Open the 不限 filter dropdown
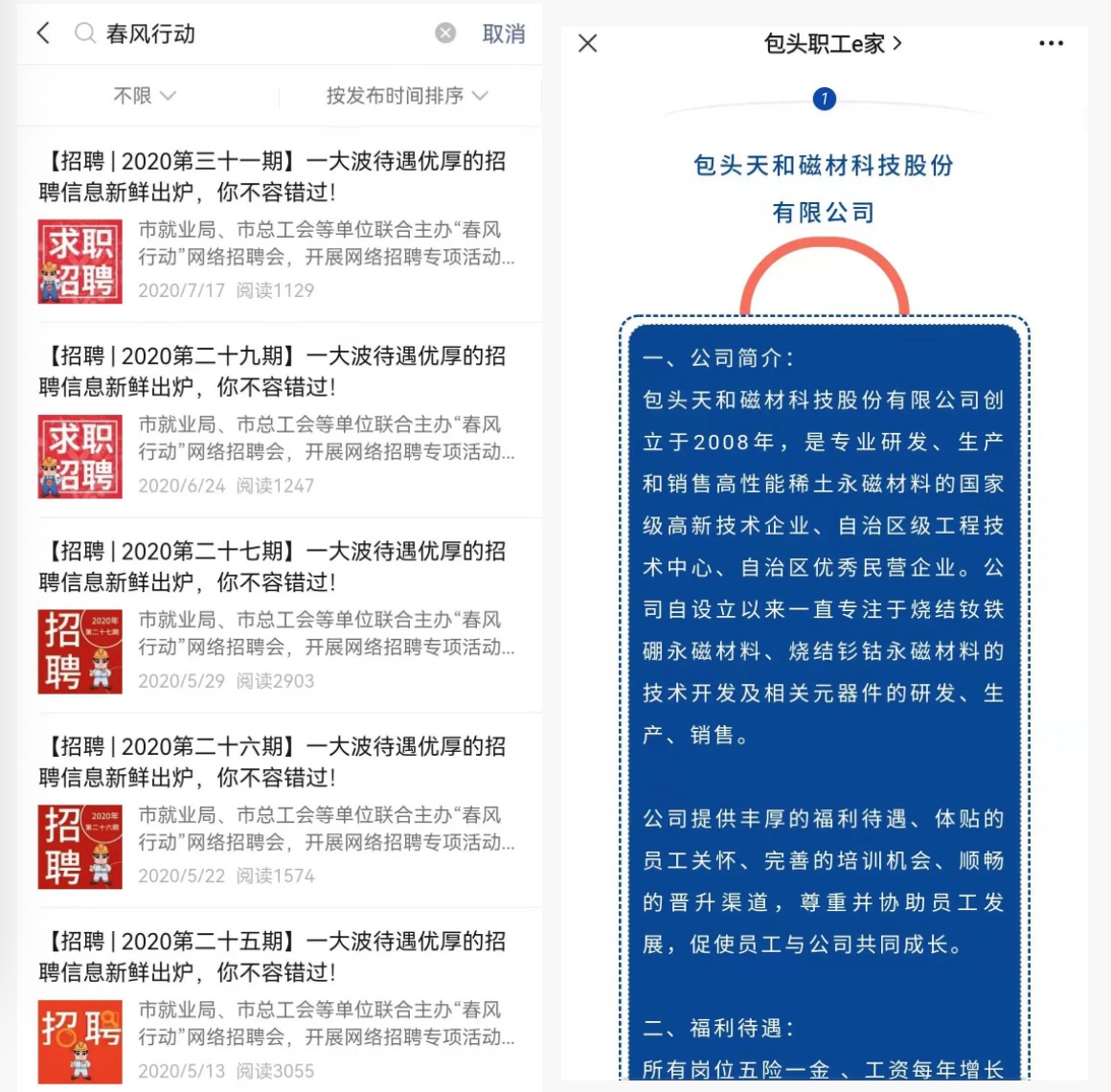This screenshot has width=1111, height=1092. pos(144,96)
